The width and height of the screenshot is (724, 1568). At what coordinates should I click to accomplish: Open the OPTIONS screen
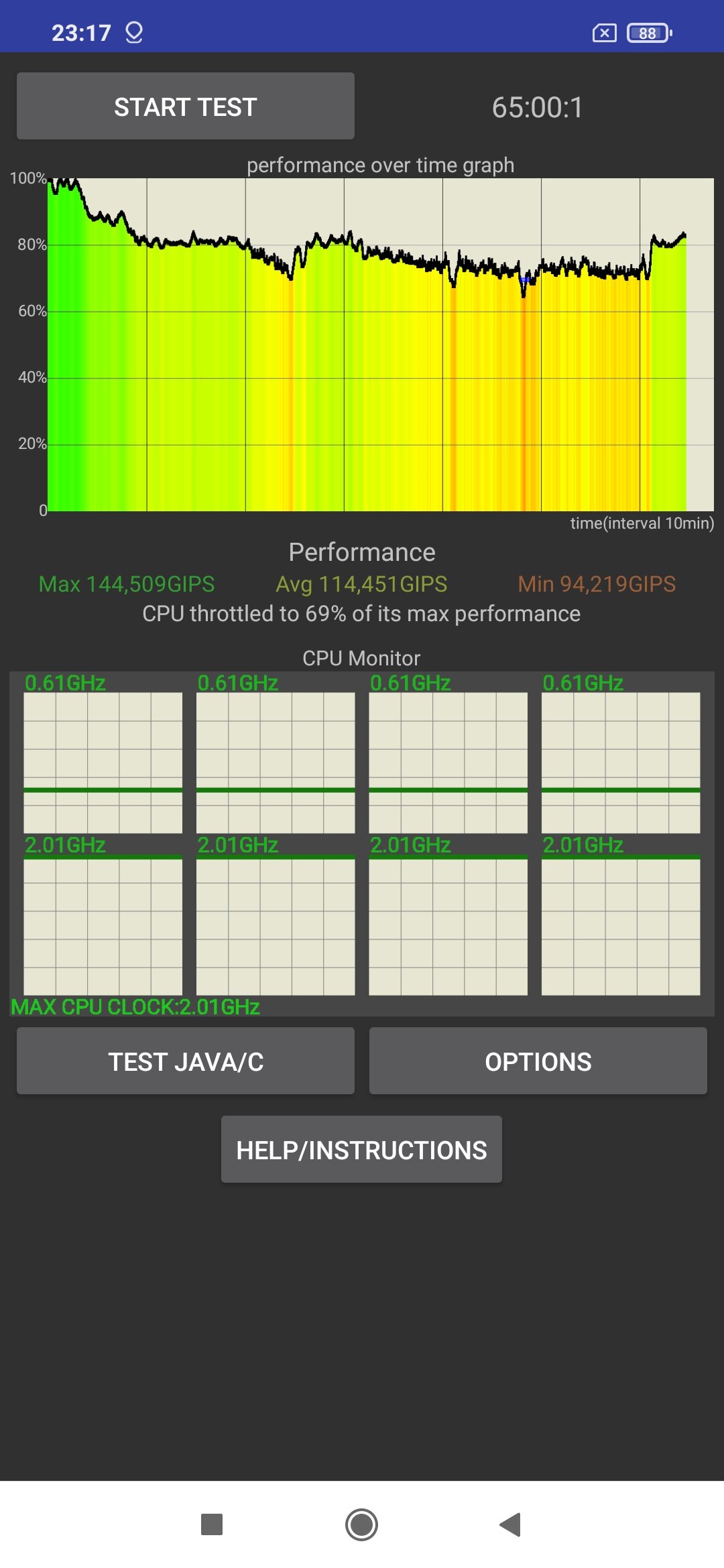tap(538, 1061)
